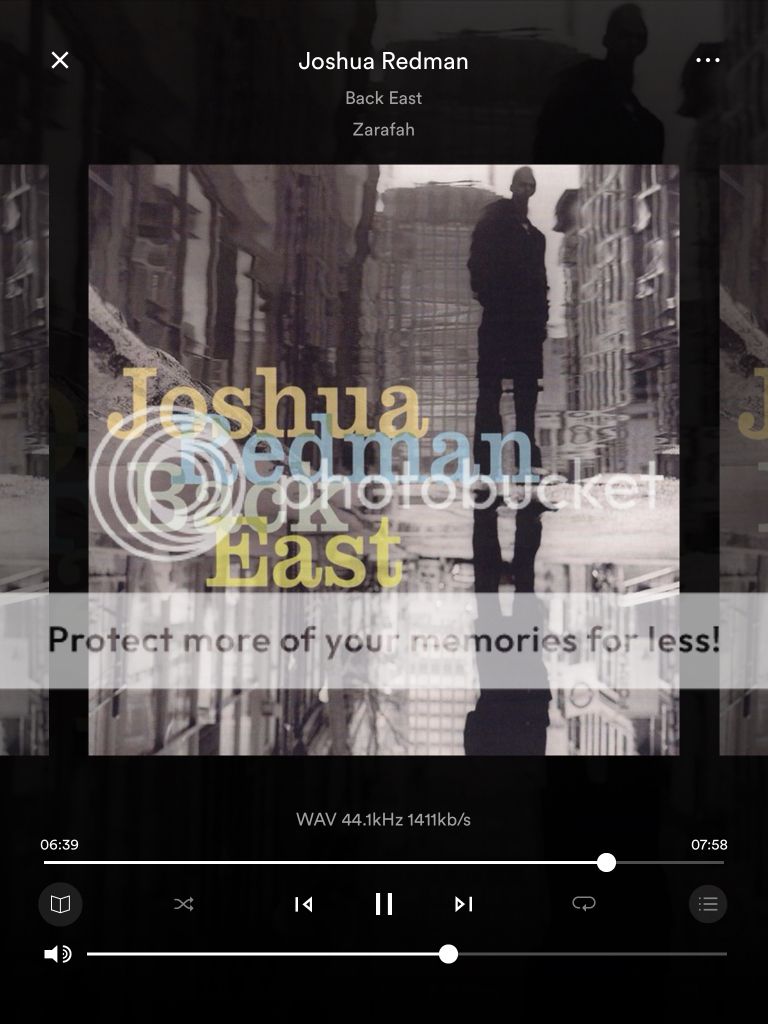Viewport: 768px width, 1024px height.
Task: Pause the track Zarafah
Action: (384, 904)
